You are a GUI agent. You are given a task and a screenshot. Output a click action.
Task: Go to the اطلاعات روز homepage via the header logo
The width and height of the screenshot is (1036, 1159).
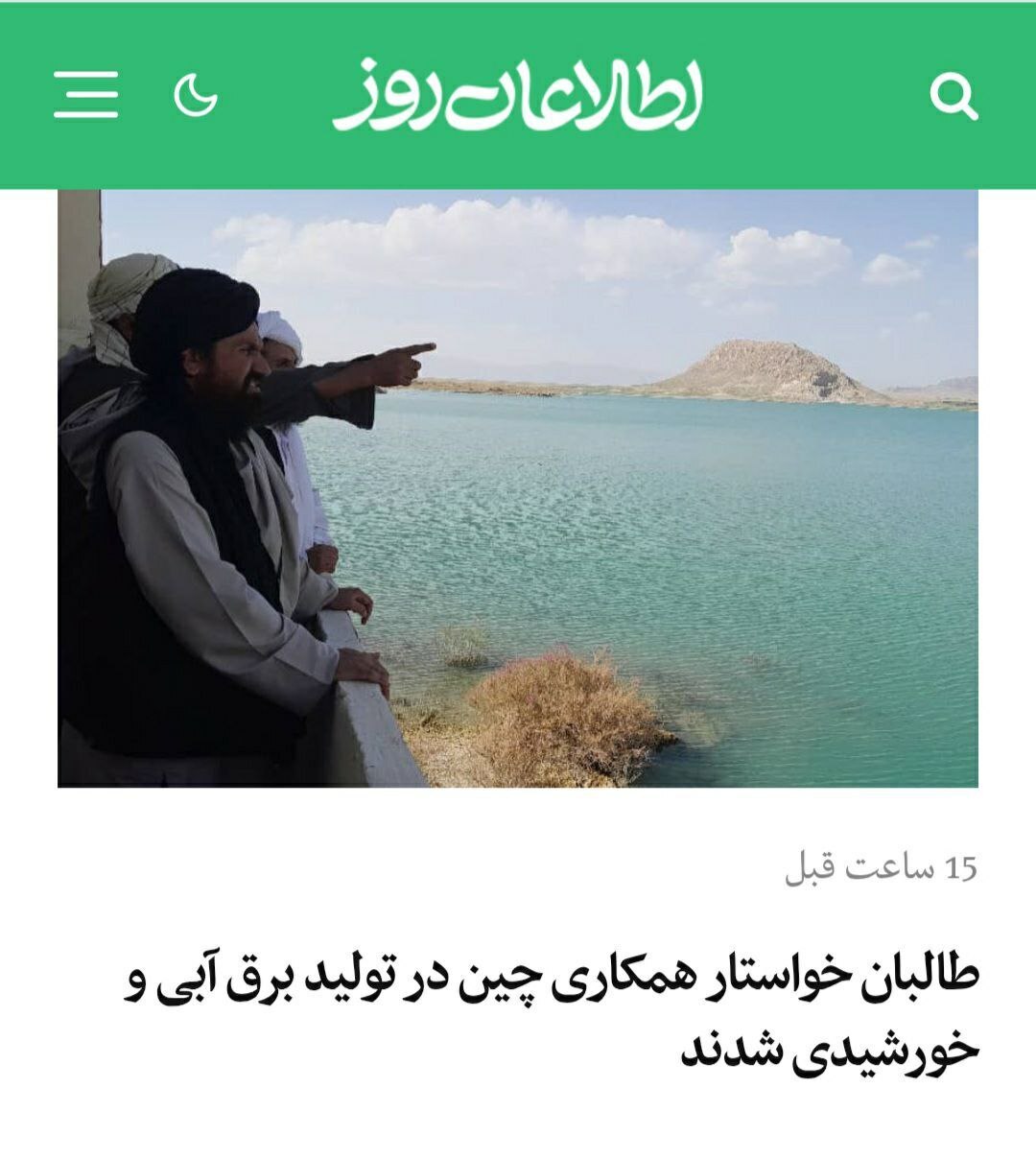pos(518,95)
